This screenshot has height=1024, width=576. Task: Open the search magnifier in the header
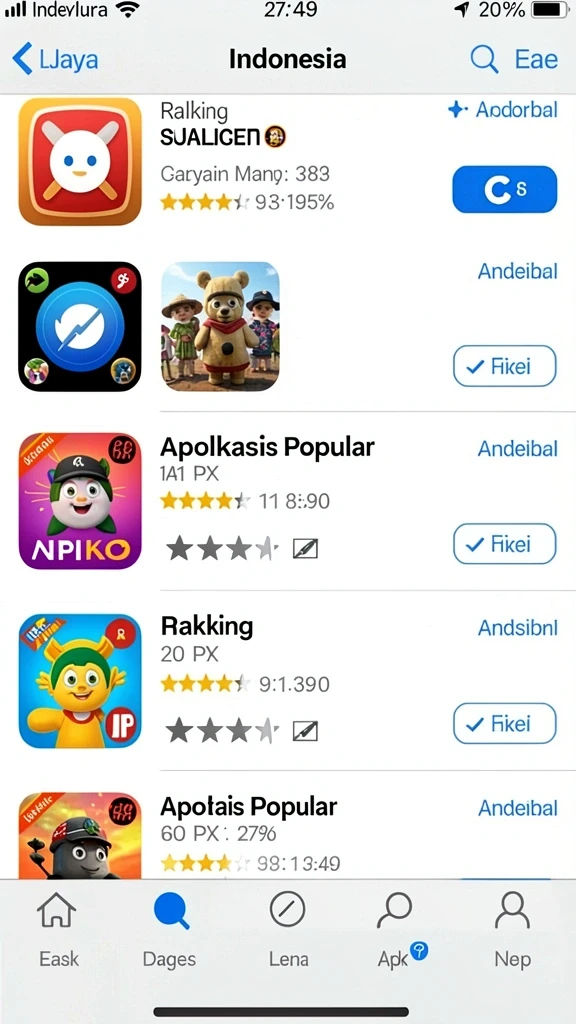tap(484, 59)
